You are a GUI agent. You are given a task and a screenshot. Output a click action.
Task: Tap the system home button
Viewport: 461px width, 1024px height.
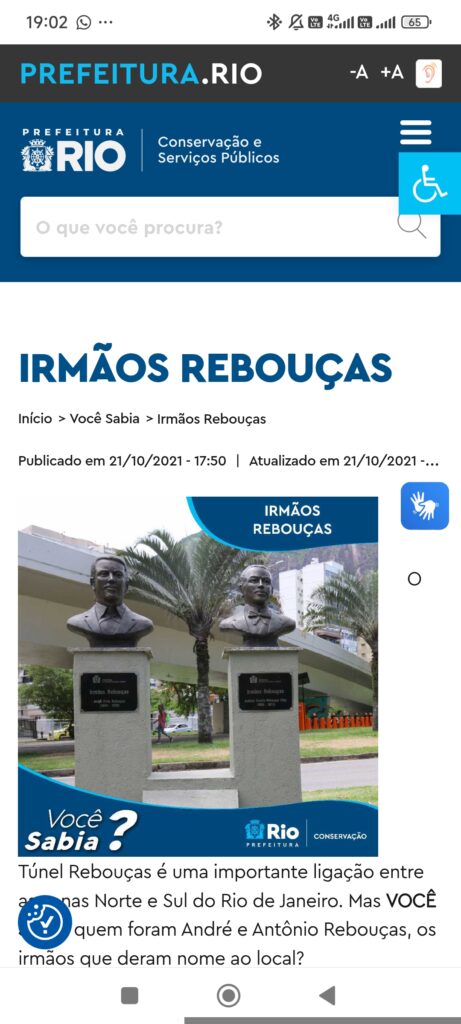(229, 996)
